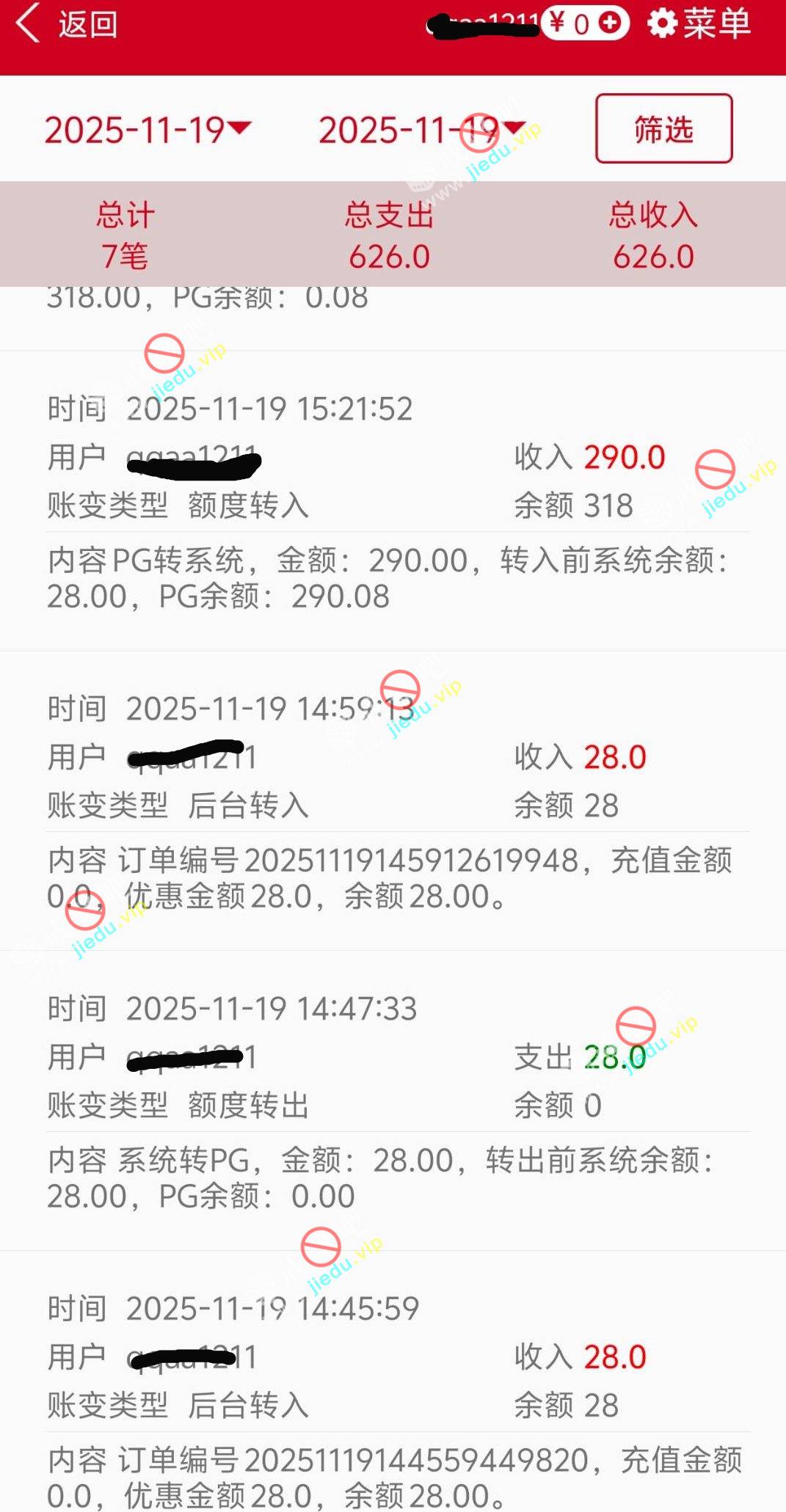The width and height of the screenshot is (786, 1512).
Task: Open the end date dropdown
Action: click(421, 130)
